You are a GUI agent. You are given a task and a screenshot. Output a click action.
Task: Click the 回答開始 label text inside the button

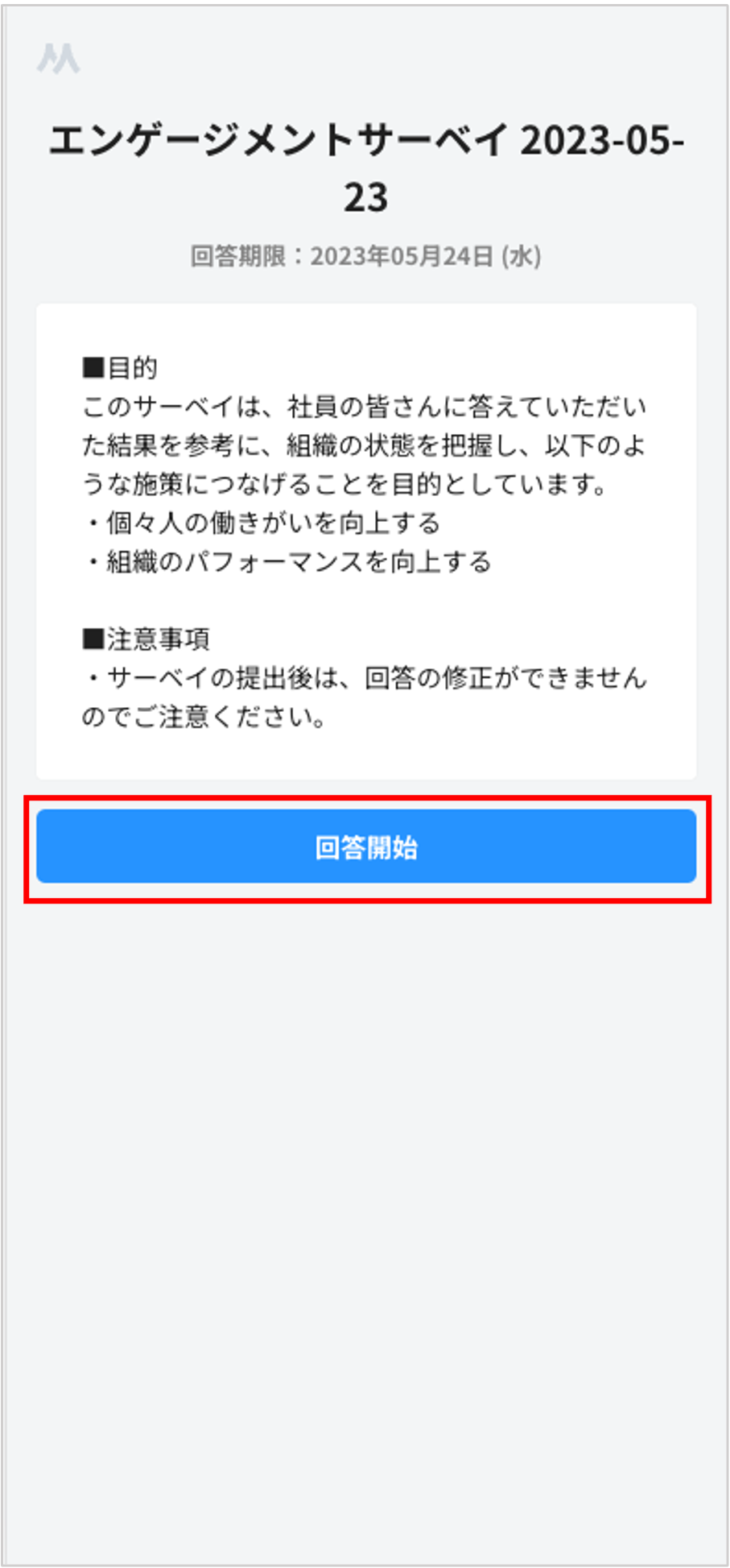point(365,847)
